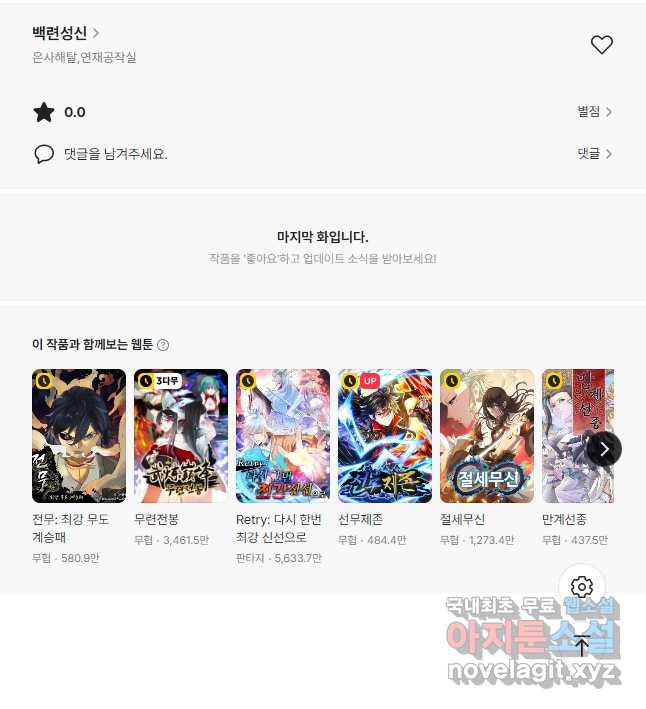Open the 별점 rating page
Image resolution: width=646 pixels, height=709 pixels.
click(594, 112)
